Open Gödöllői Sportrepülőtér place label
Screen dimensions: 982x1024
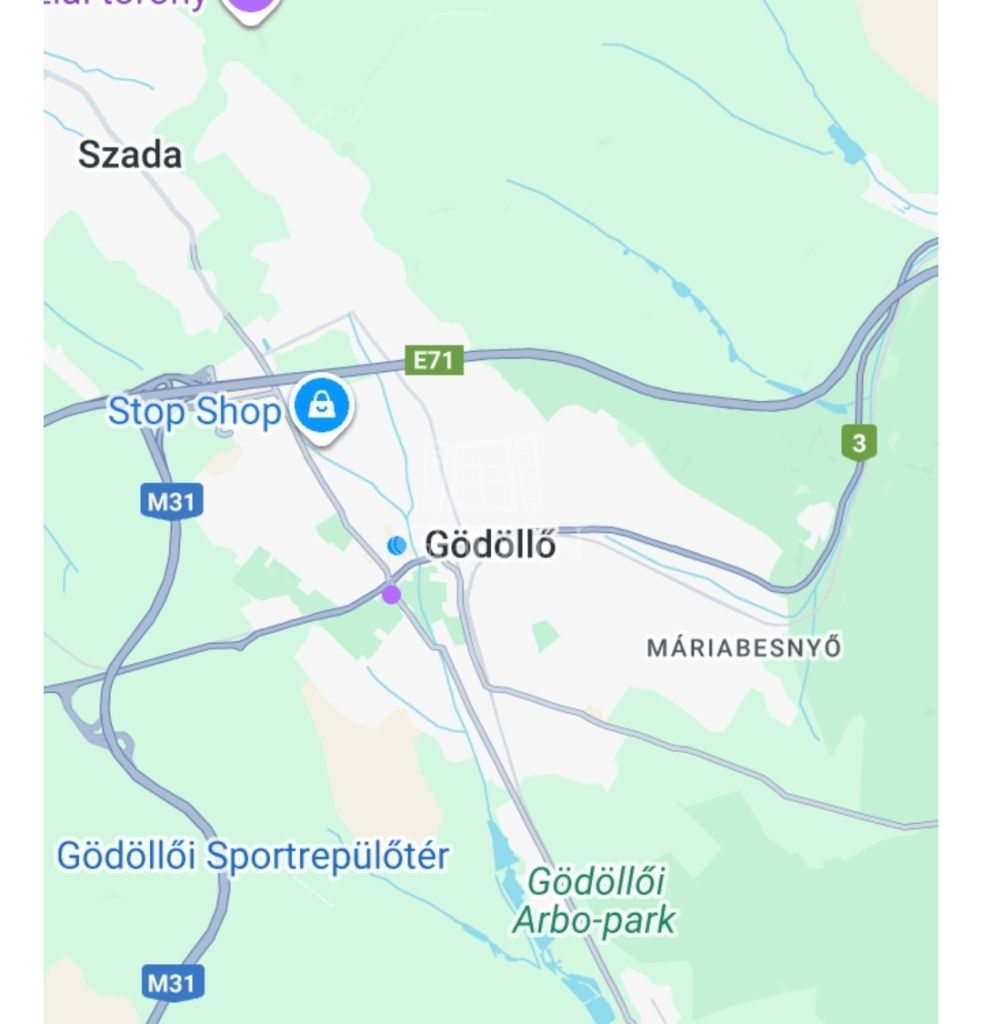coord(252,857)
